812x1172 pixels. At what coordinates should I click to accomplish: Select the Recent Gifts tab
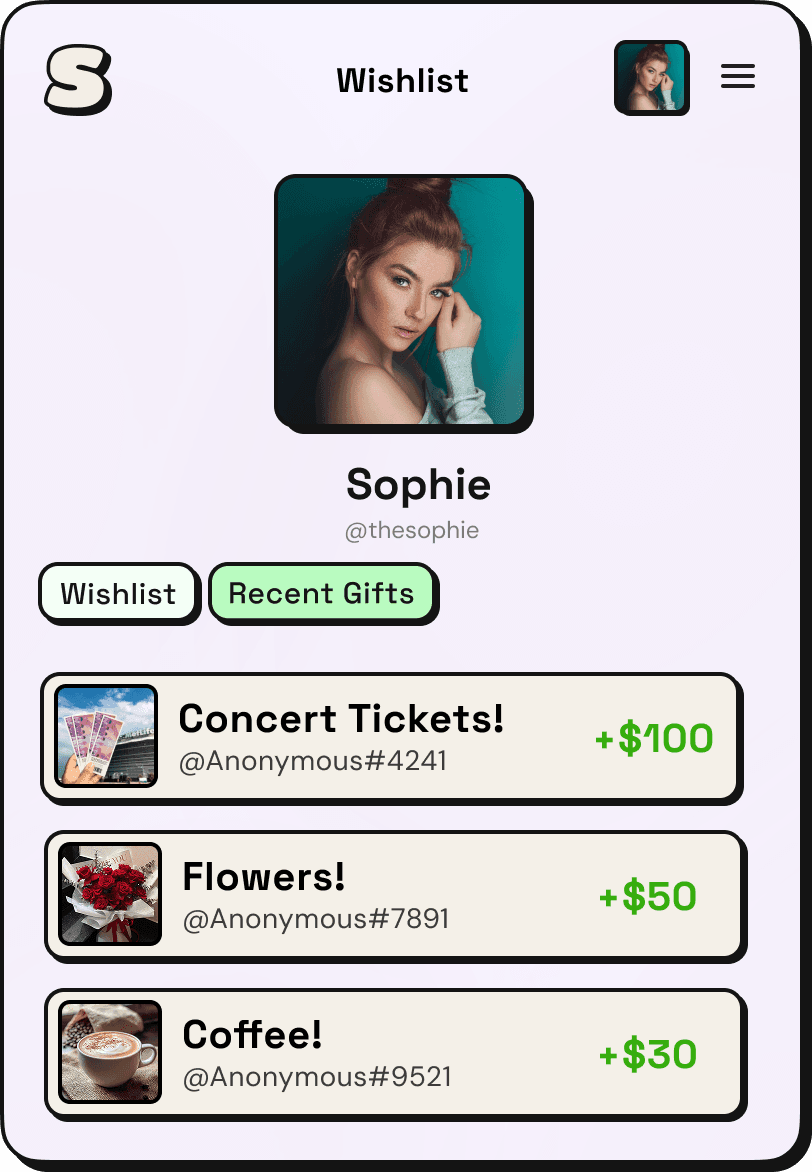point(321,593)
